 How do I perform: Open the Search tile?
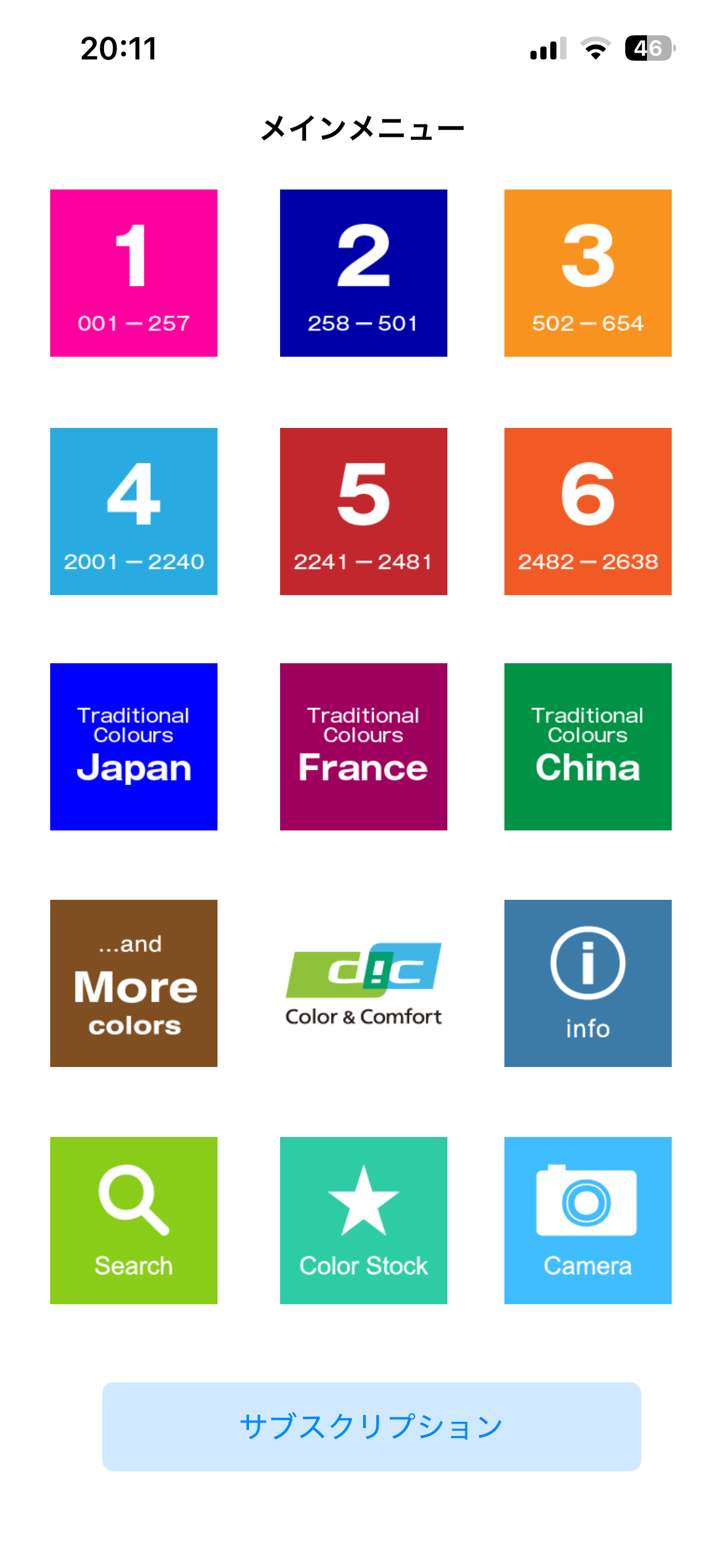pos(134,1221)
